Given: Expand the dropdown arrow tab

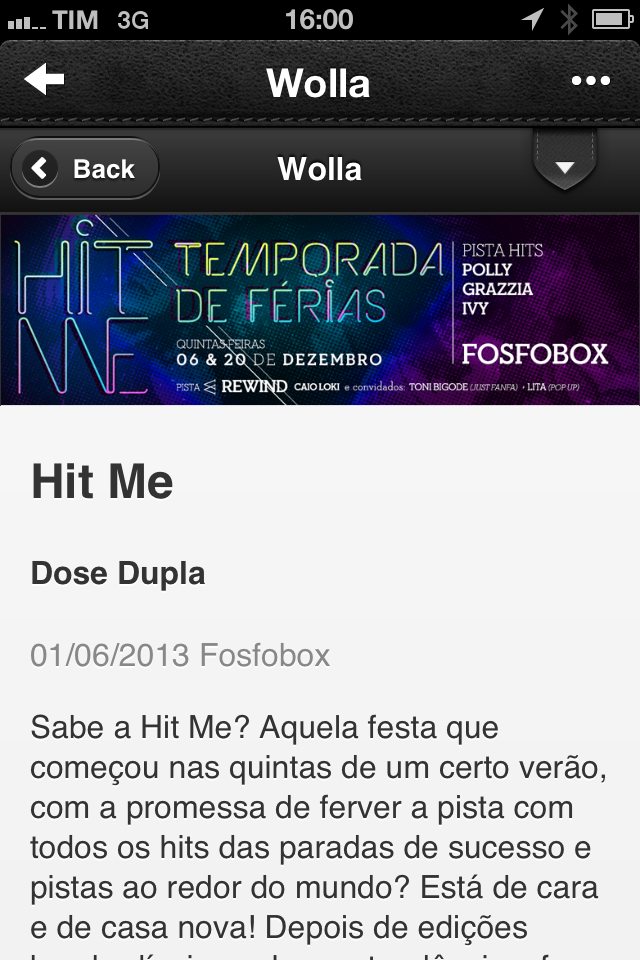Looking at the screenshot, I should tap(565, 165).
